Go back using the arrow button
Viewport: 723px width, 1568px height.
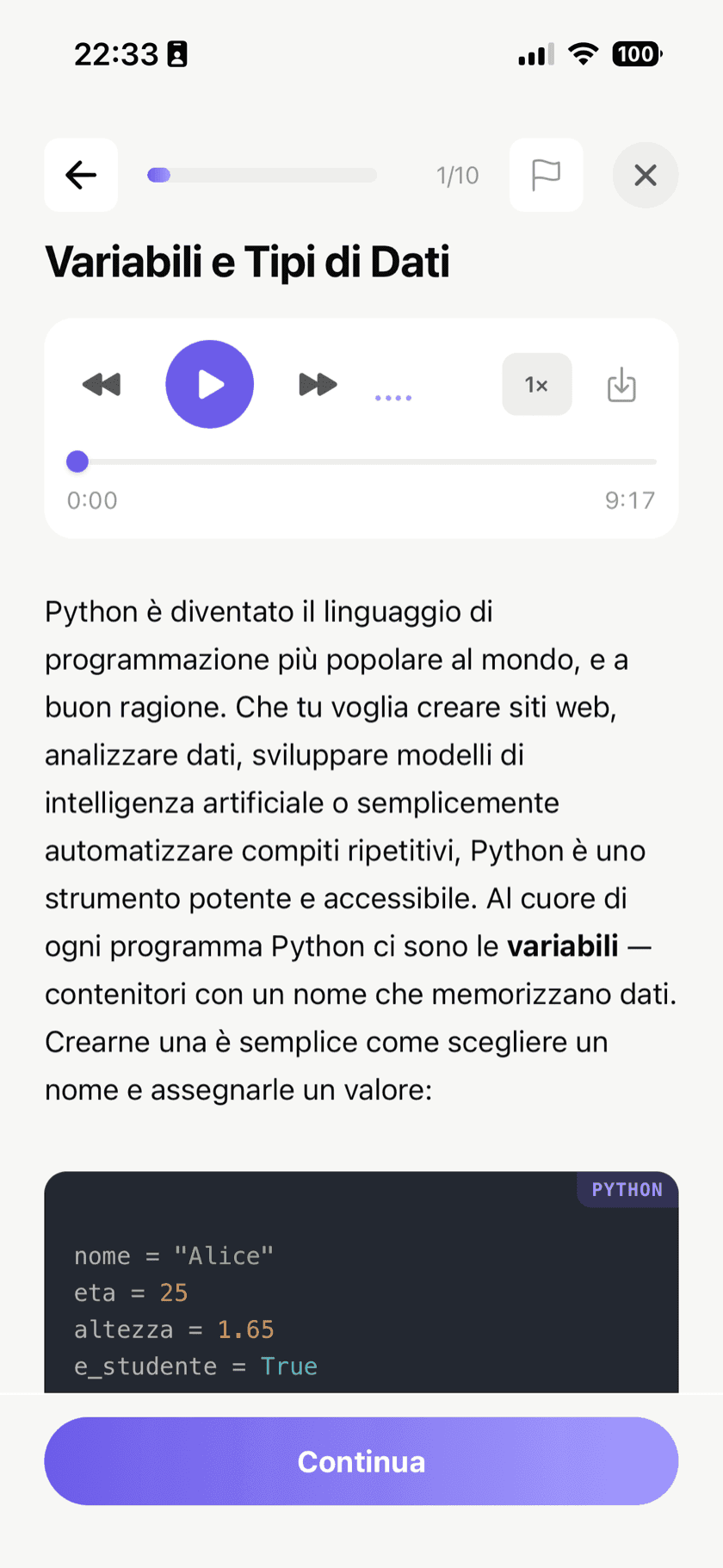(81, 175)
